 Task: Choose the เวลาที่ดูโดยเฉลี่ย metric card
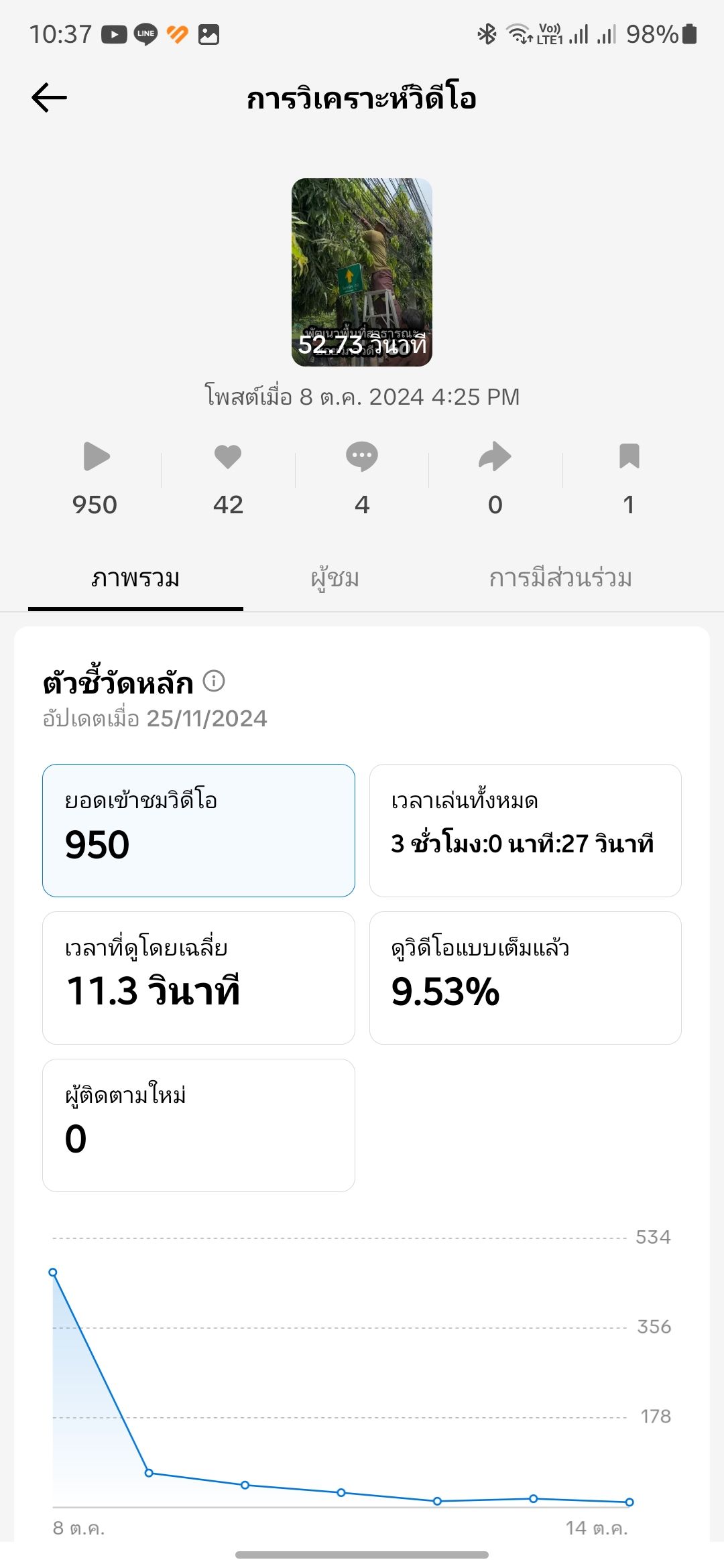pyautogui.click(x=198, y=978)
